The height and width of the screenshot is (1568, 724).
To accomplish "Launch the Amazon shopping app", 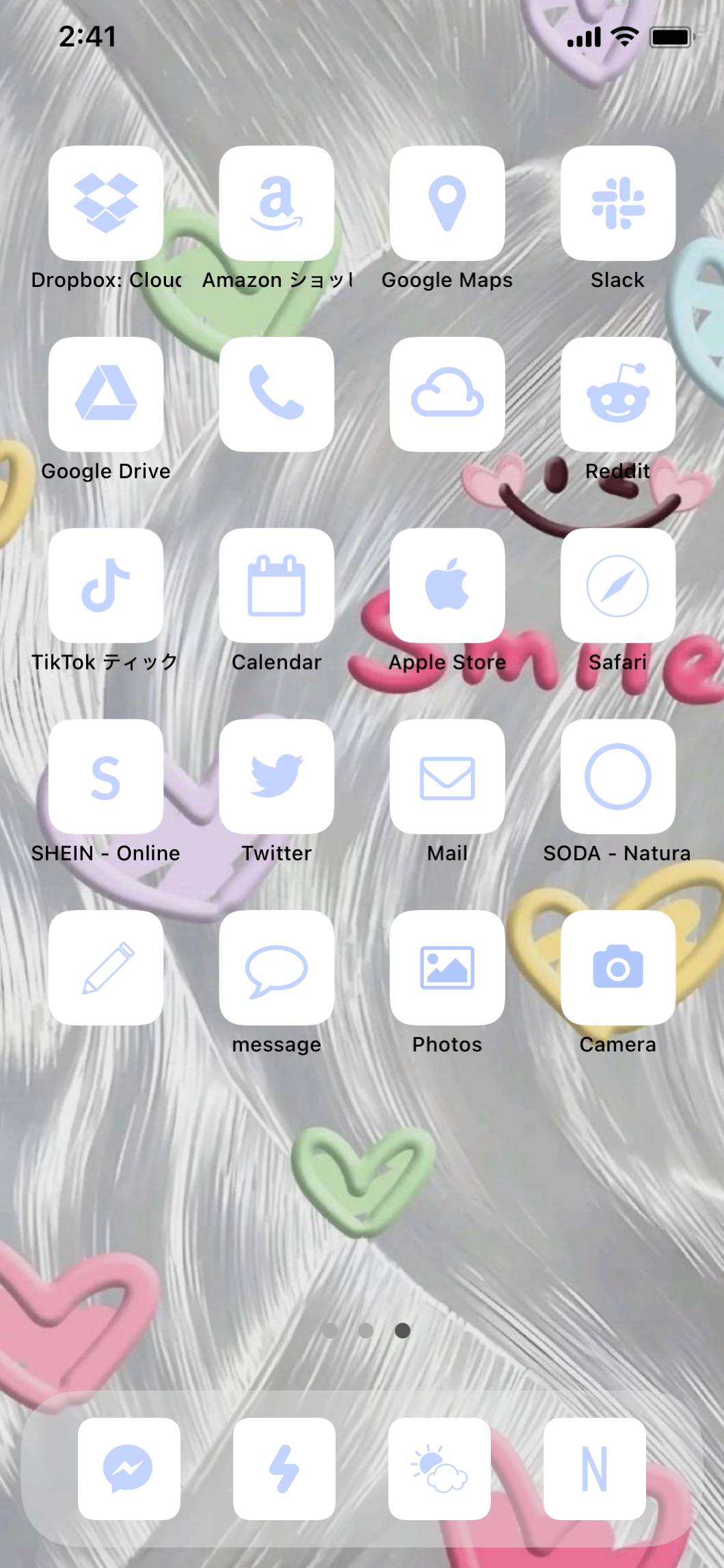I will [x=276, y=203].
